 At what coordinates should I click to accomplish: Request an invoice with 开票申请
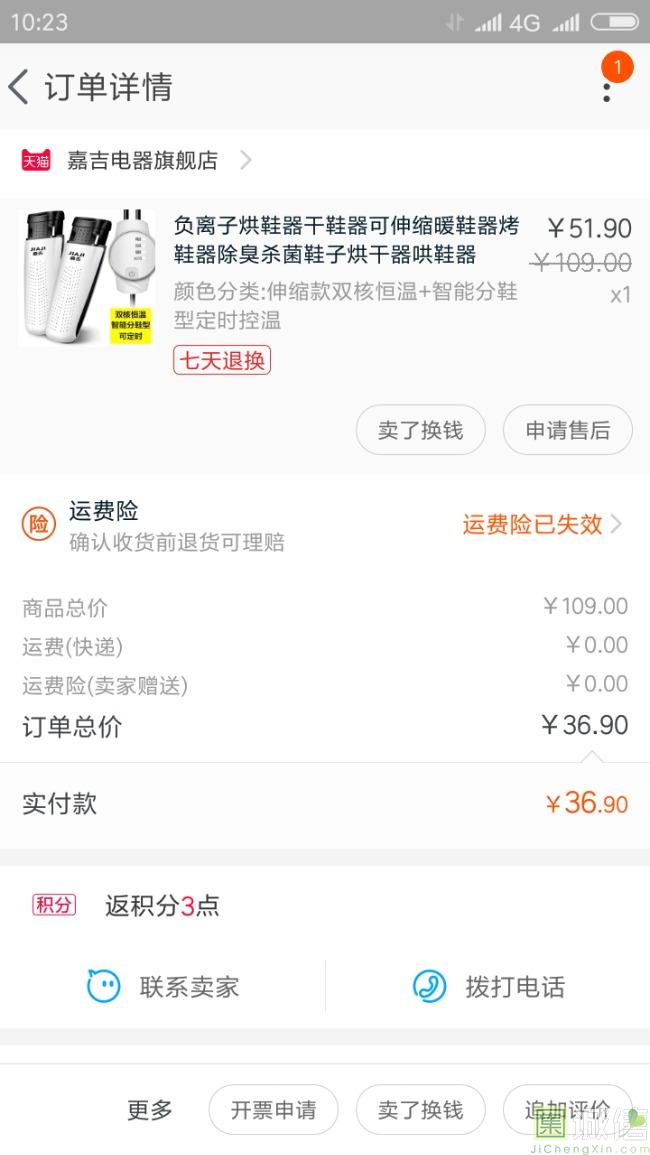tap(273, 1110)
